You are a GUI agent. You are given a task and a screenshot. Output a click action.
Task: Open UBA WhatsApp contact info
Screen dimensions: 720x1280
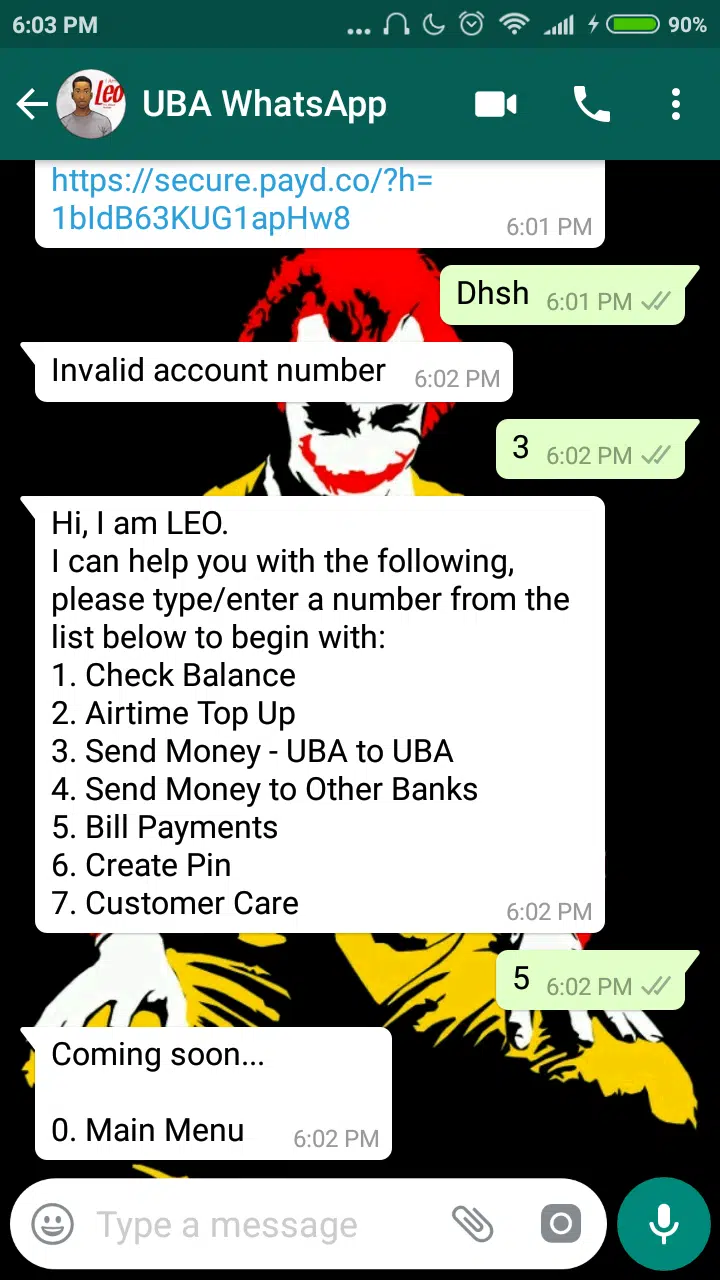click(264, 104)
